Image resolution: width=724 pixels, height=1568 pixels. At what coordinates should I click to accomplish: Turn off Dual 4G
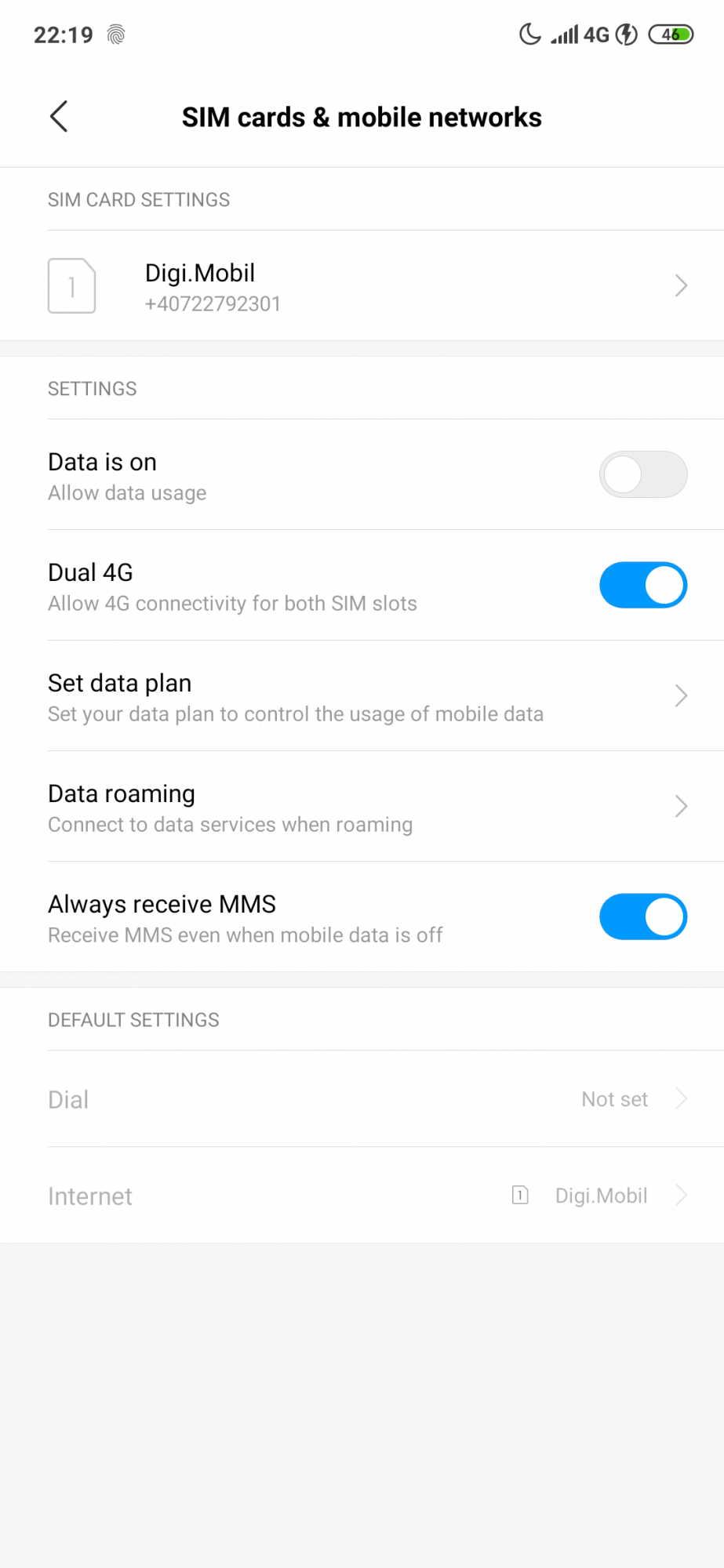coord(642,586)
